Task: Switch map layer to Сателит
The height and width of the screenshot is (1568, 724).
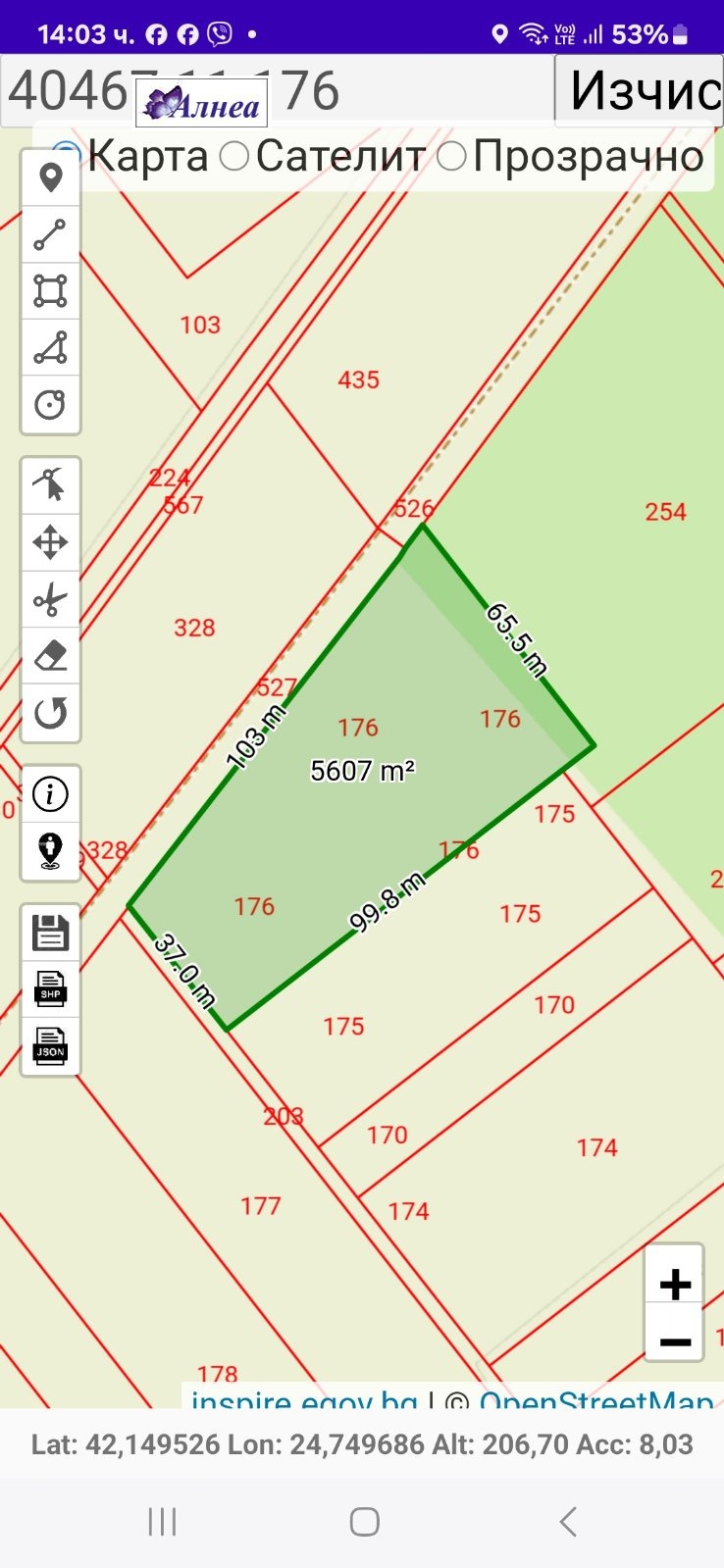Action: 234,156
